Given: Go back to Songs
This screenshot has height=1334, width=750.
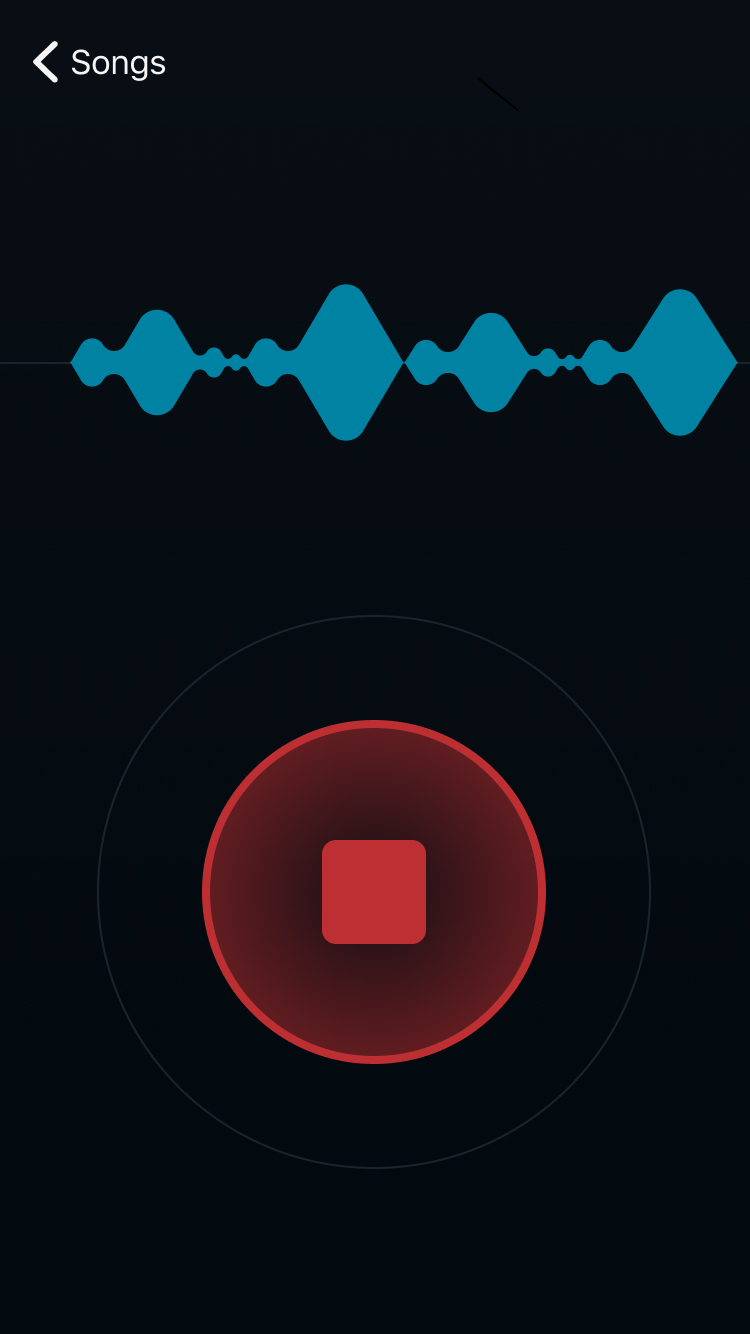Looking at the screenshot, I should (98, 63).
